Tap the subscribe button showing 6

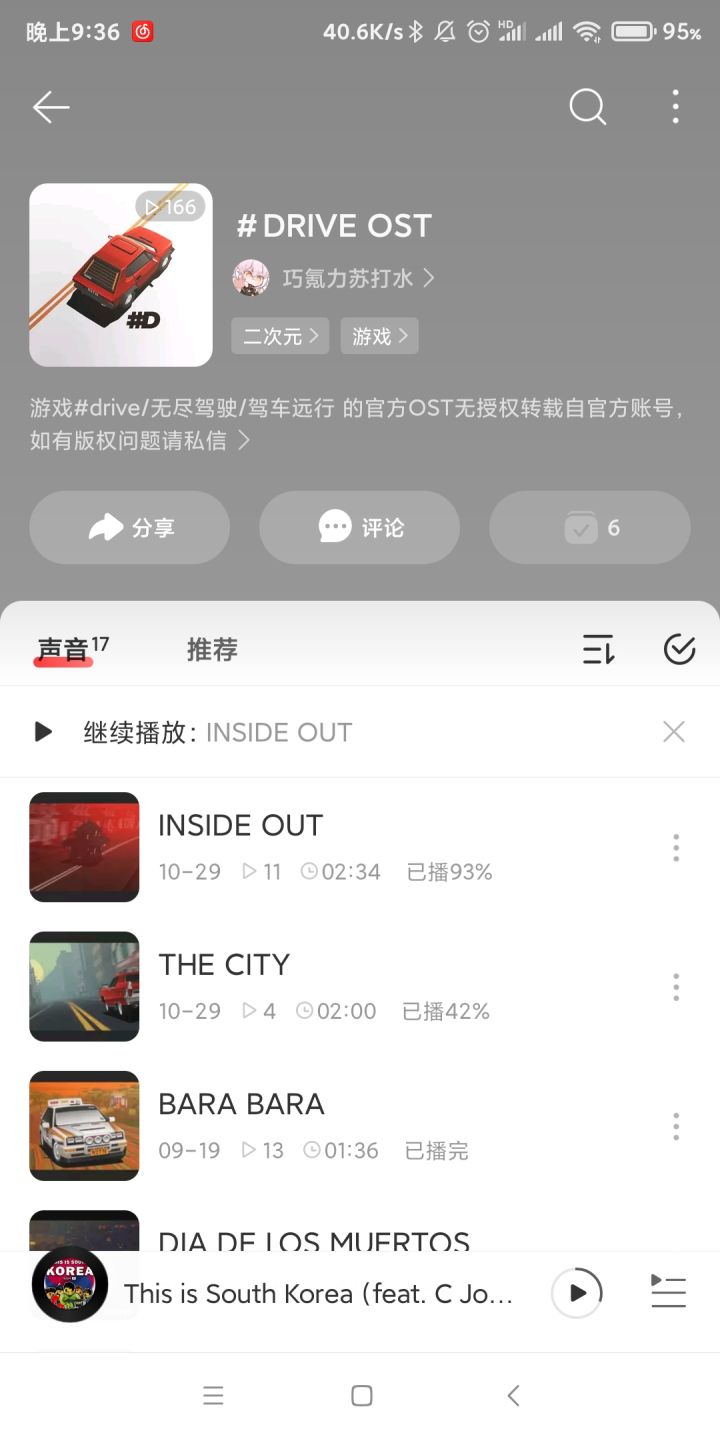pyautogui.click(x=590, y=527)
